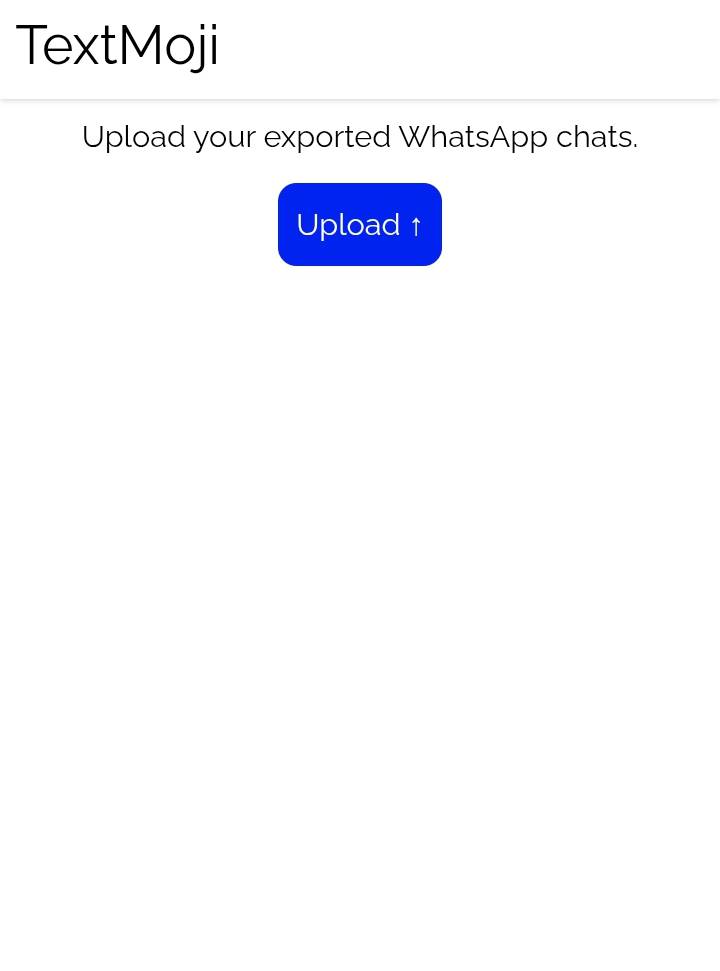Viewport: 720px width, 971px height.
Task: Click the page area below the Upload button
Action: click(x=360, y=500)
